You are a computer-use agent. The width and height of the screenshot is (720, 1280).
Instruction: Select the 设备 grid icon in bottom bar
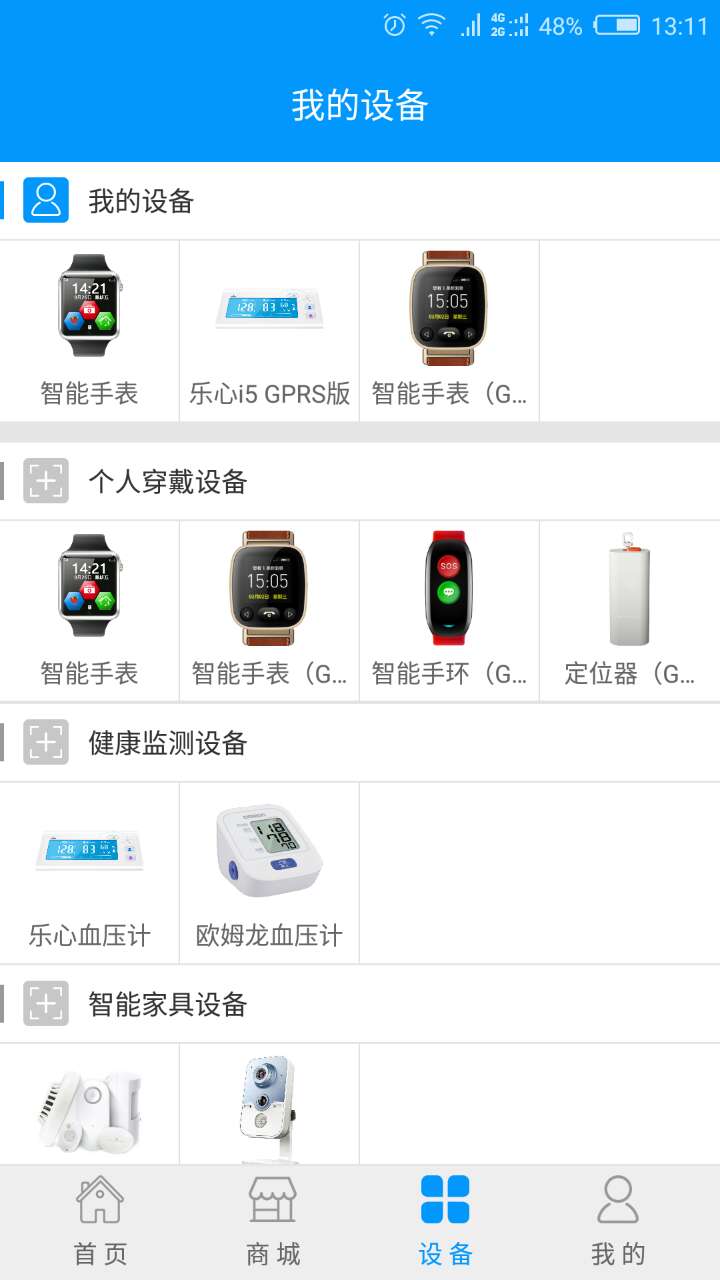pos(446,1199)
